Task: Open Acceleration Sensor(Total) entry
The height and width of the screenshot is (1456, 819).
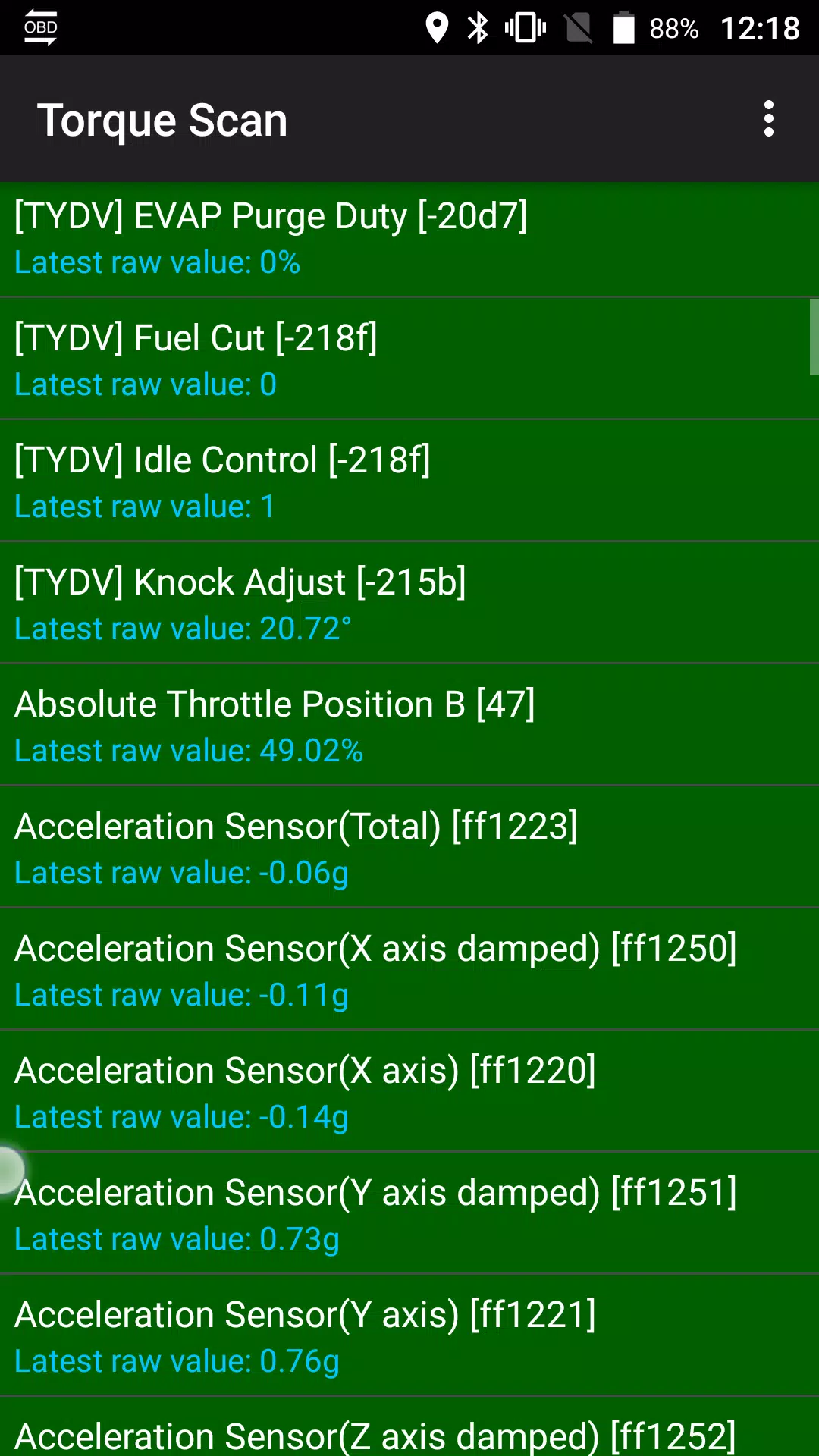Action: [x=409, y=847]
